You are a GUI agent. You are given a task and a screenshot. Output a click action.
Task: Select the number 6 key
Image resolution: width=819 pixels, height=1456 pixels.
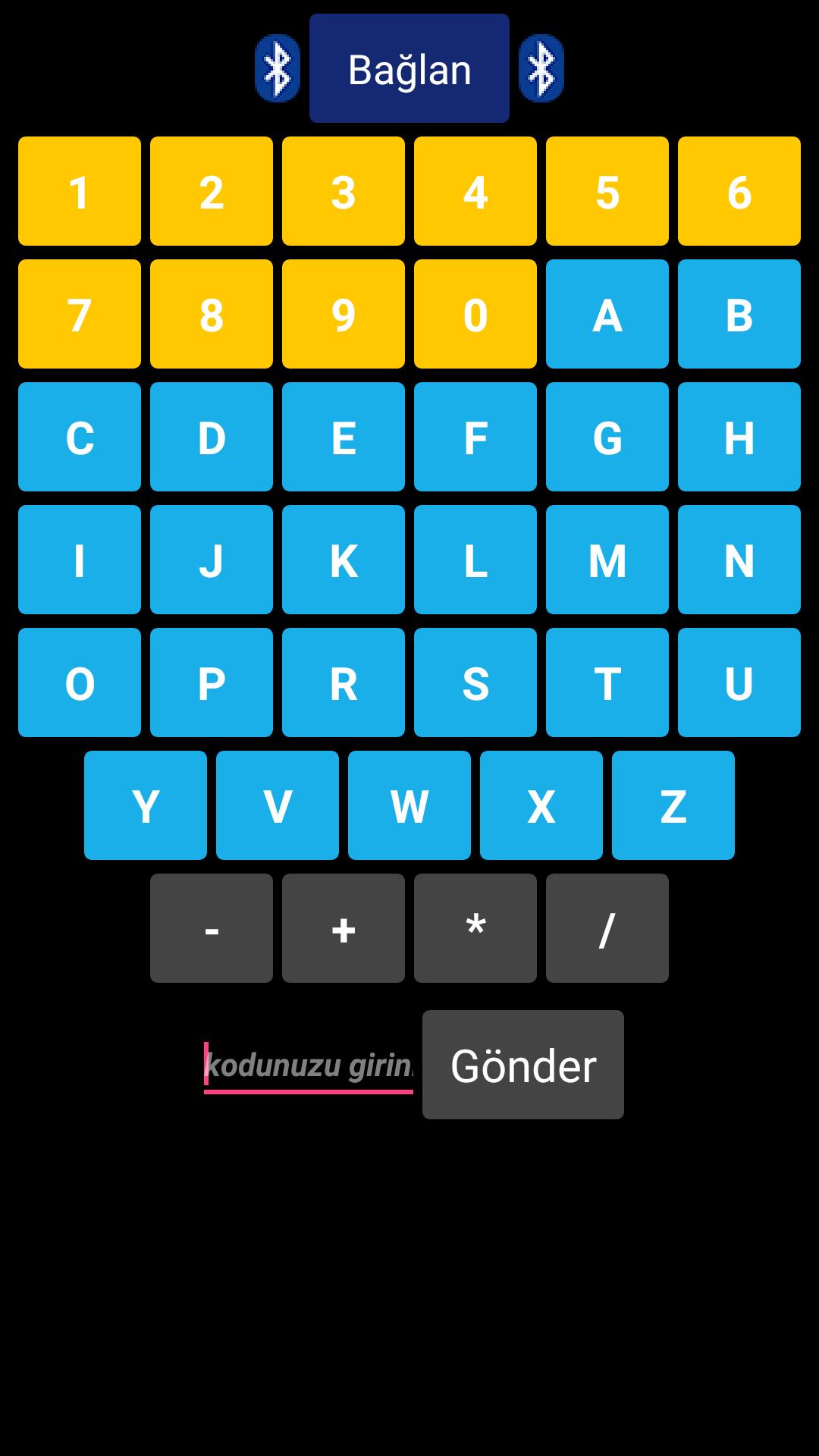tap(739, 191)
